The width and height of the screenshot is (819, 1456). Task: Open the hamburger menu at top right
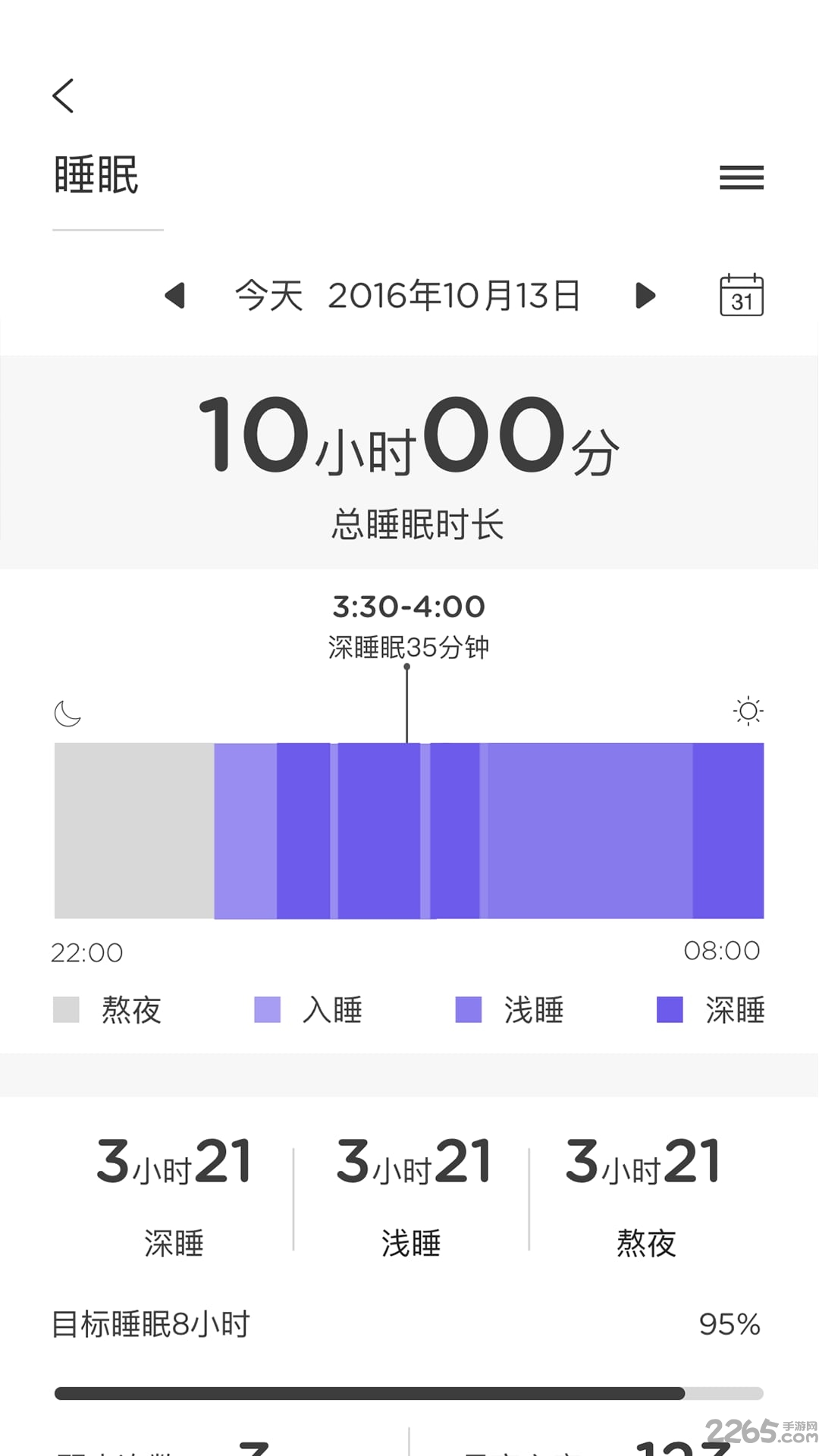pos(741,177)
